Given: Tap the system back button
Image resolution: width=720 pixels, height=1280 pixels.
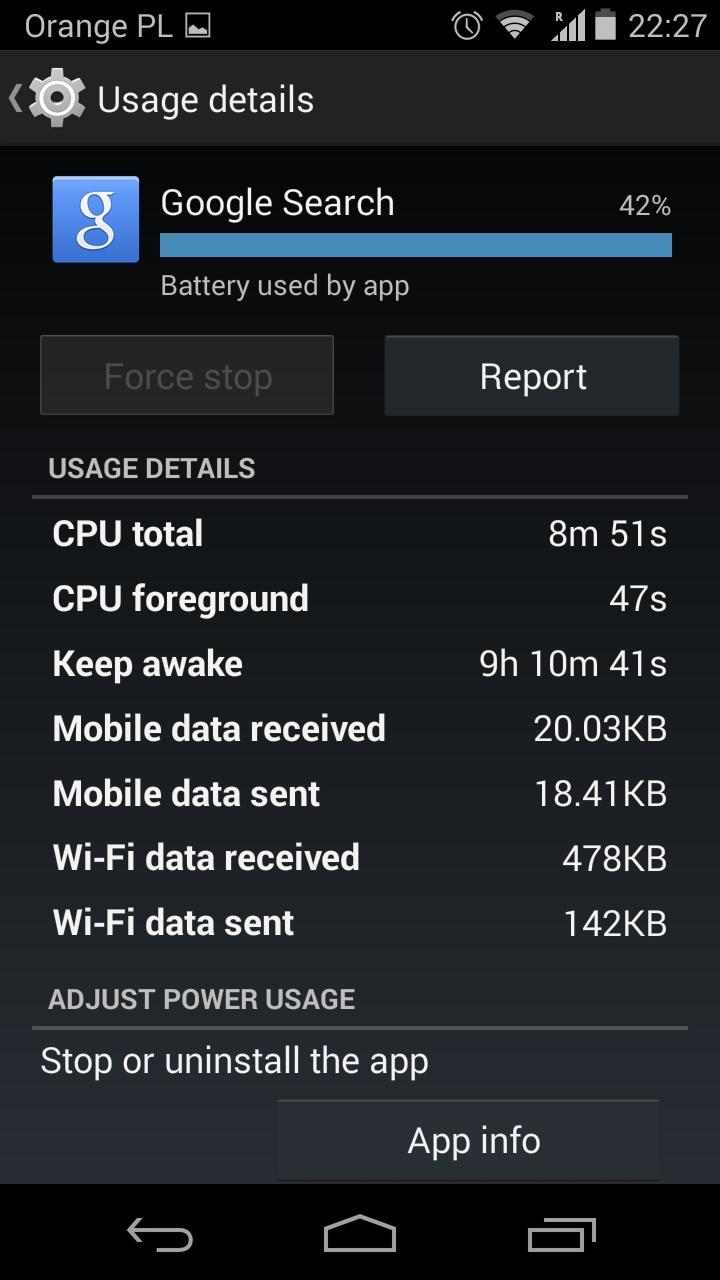Looking at the screenshot, I should point(159,1235).
